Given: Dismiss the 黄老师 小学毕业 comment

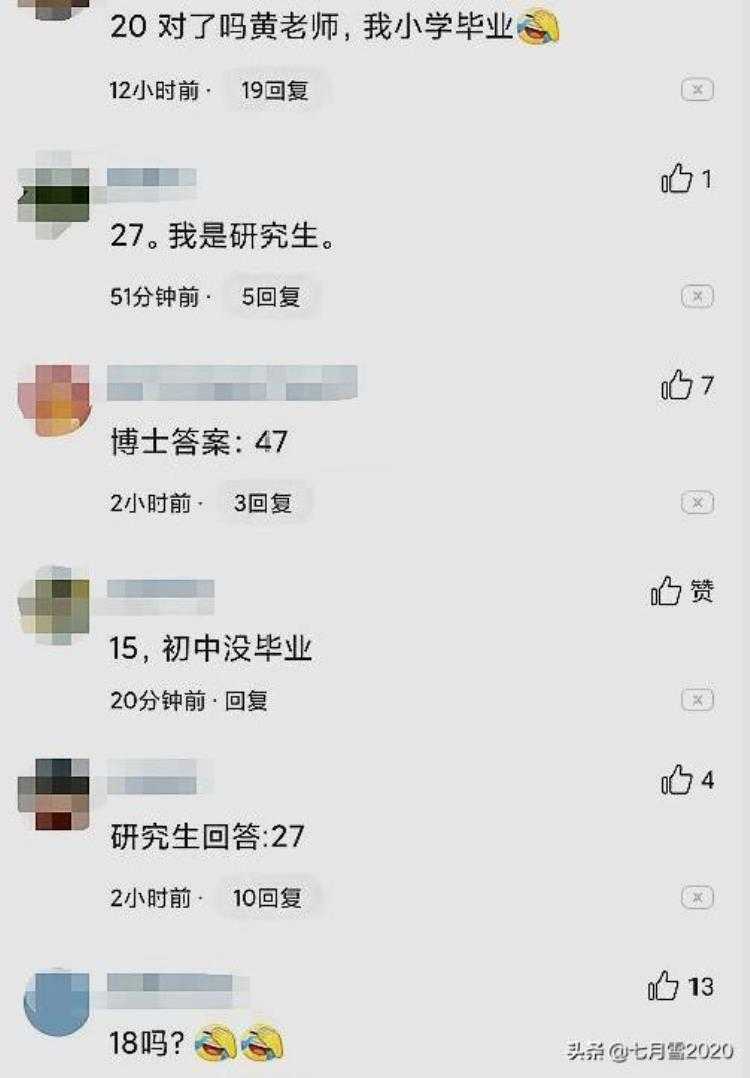Looking at the screenshot, I should tap(697, 91).
